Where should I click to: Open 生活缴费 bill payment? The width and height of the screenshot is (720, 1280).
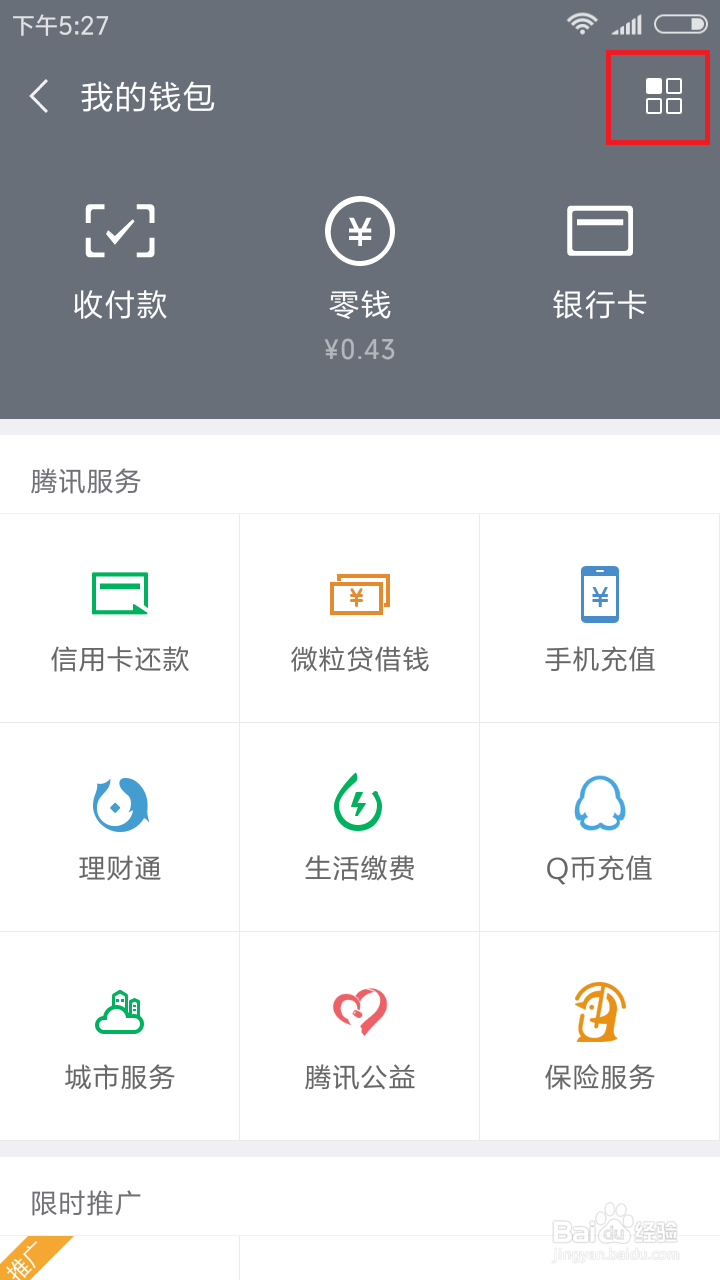coord(360,827)
